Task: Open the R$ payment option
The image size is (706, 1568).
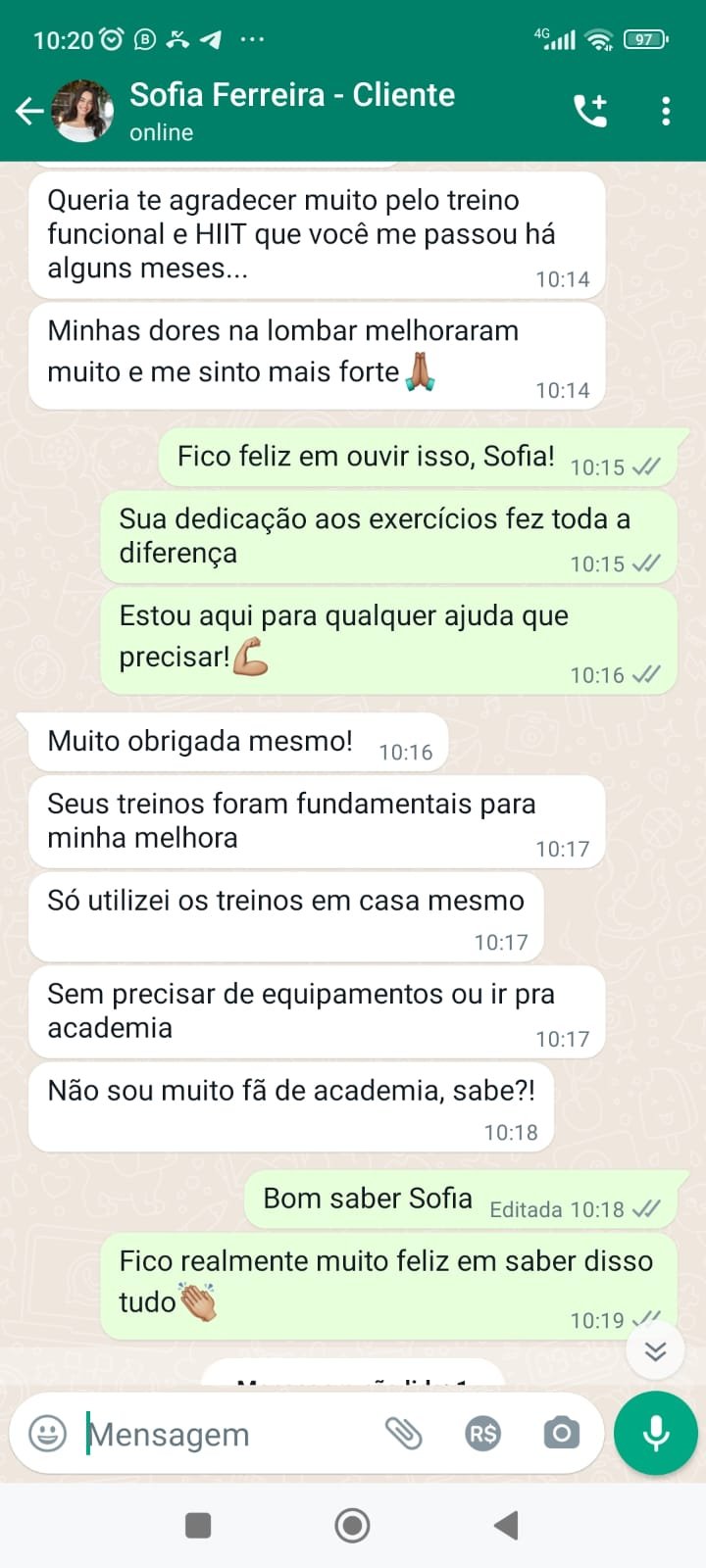Action: (481, 1434)
